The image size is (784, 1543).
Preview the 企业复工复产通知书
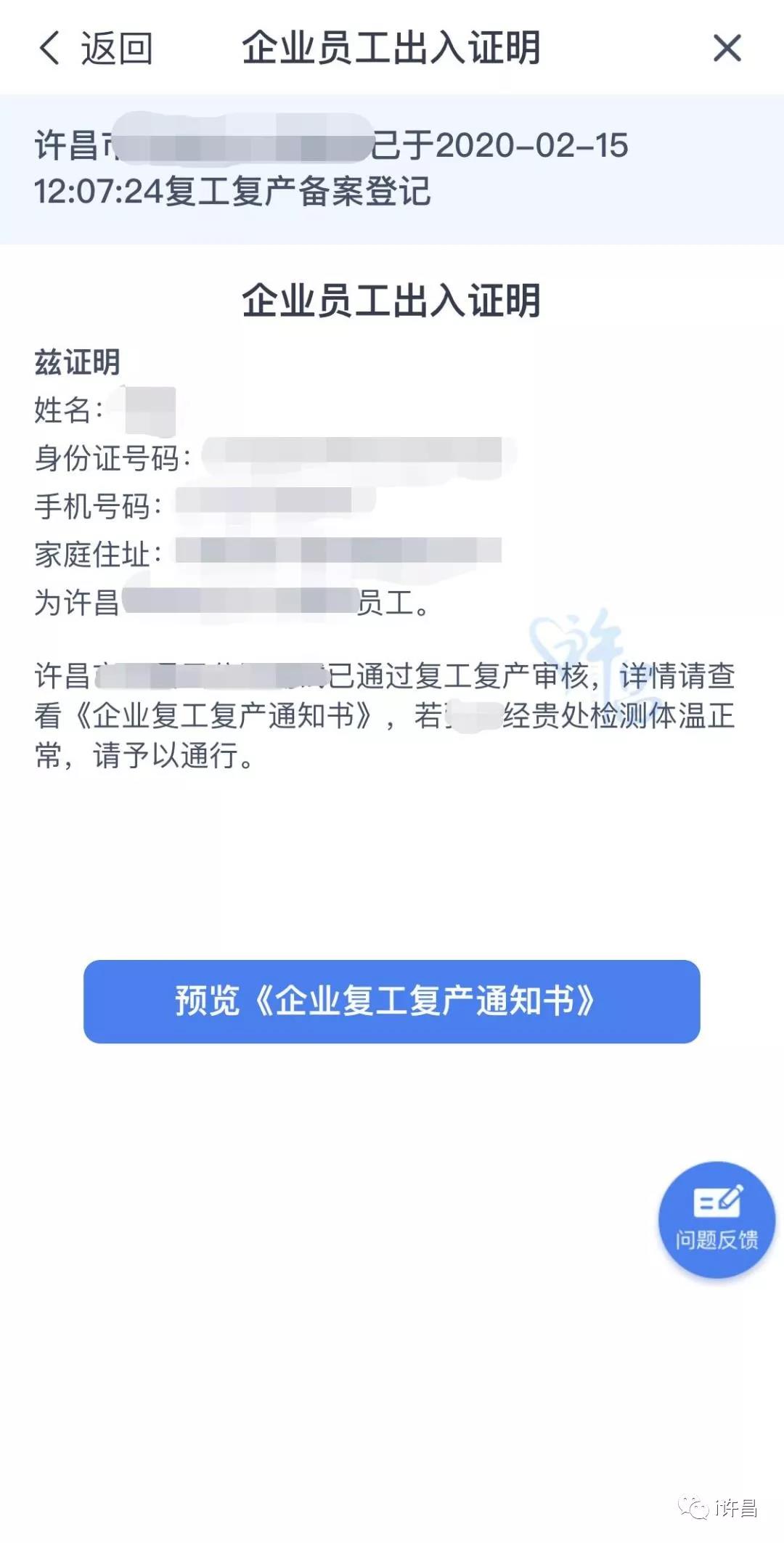click(392, 1001)
